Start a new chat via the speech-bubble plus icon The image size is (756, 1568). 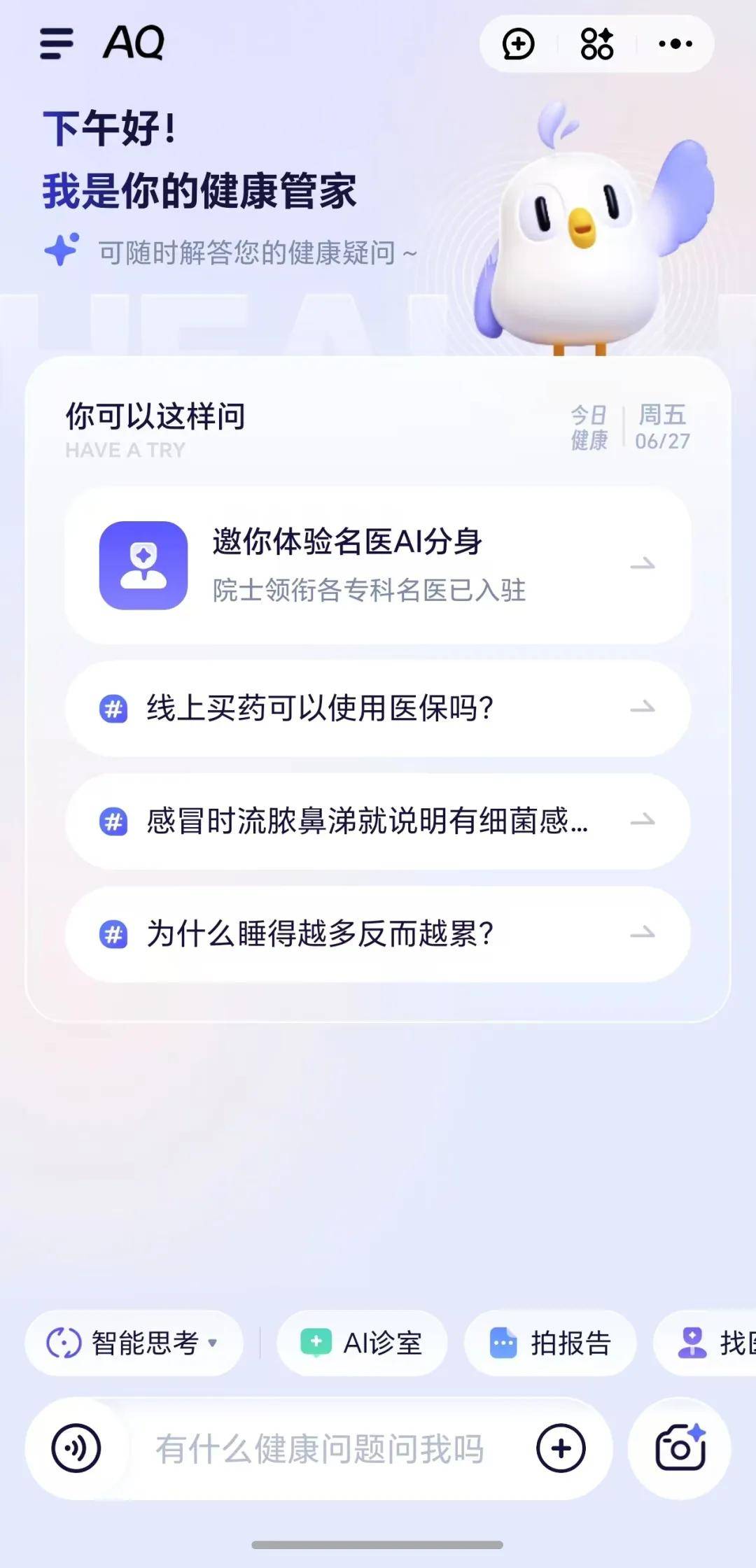click(x=517, y=44)
